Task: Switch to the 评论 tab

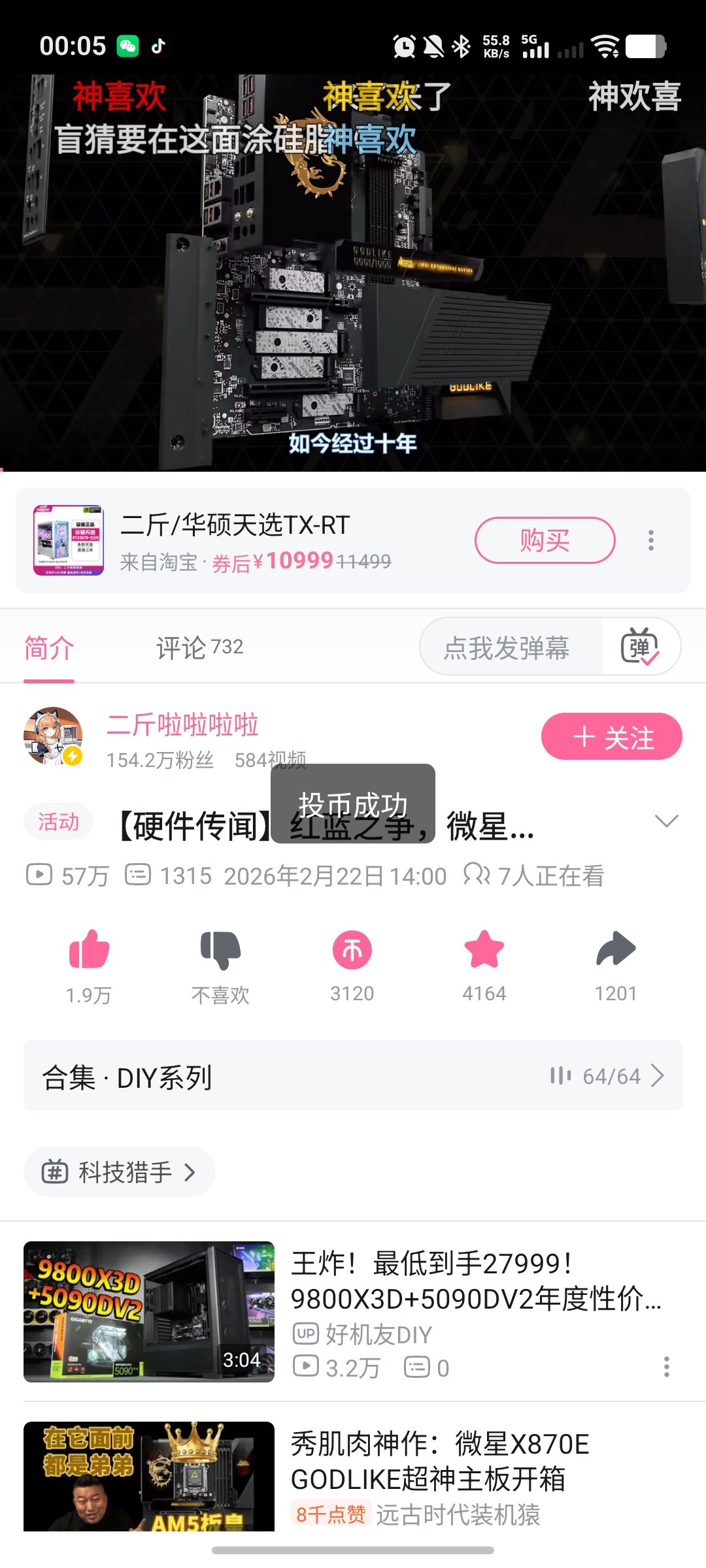Action: coord(199,647)
